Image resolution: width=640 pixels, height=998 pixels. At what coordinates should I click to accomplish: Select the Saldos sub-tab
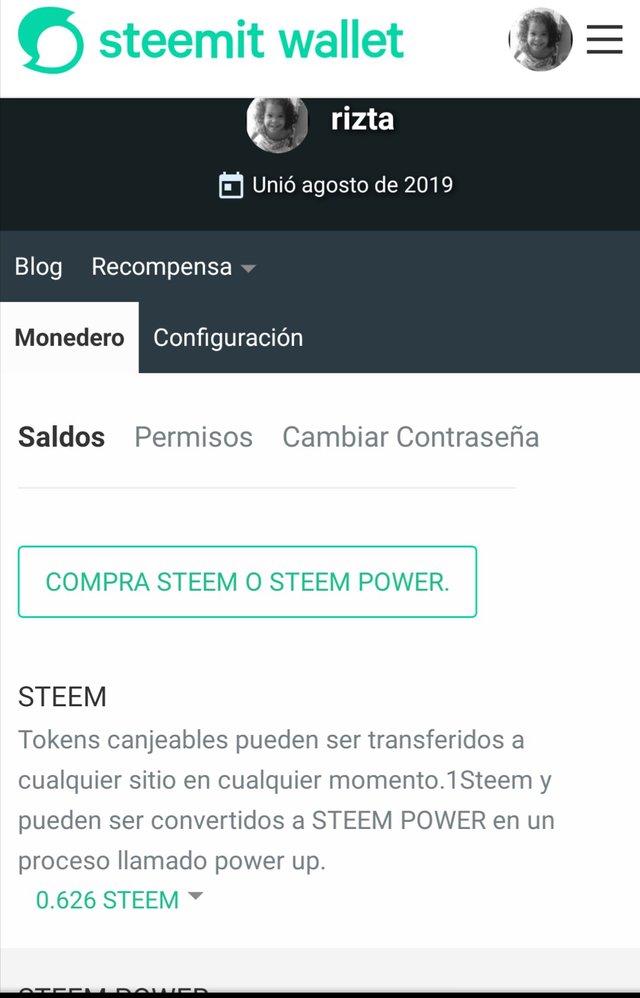click(61, 437)
